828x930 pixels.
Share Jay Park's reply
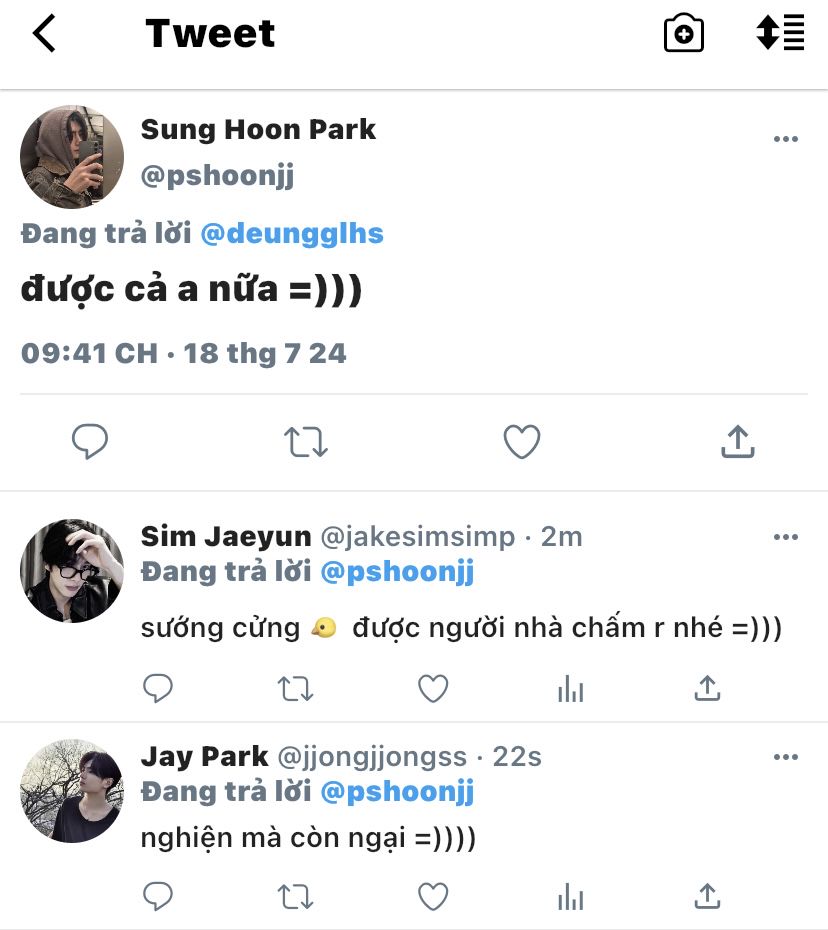(x=707, y=896)
